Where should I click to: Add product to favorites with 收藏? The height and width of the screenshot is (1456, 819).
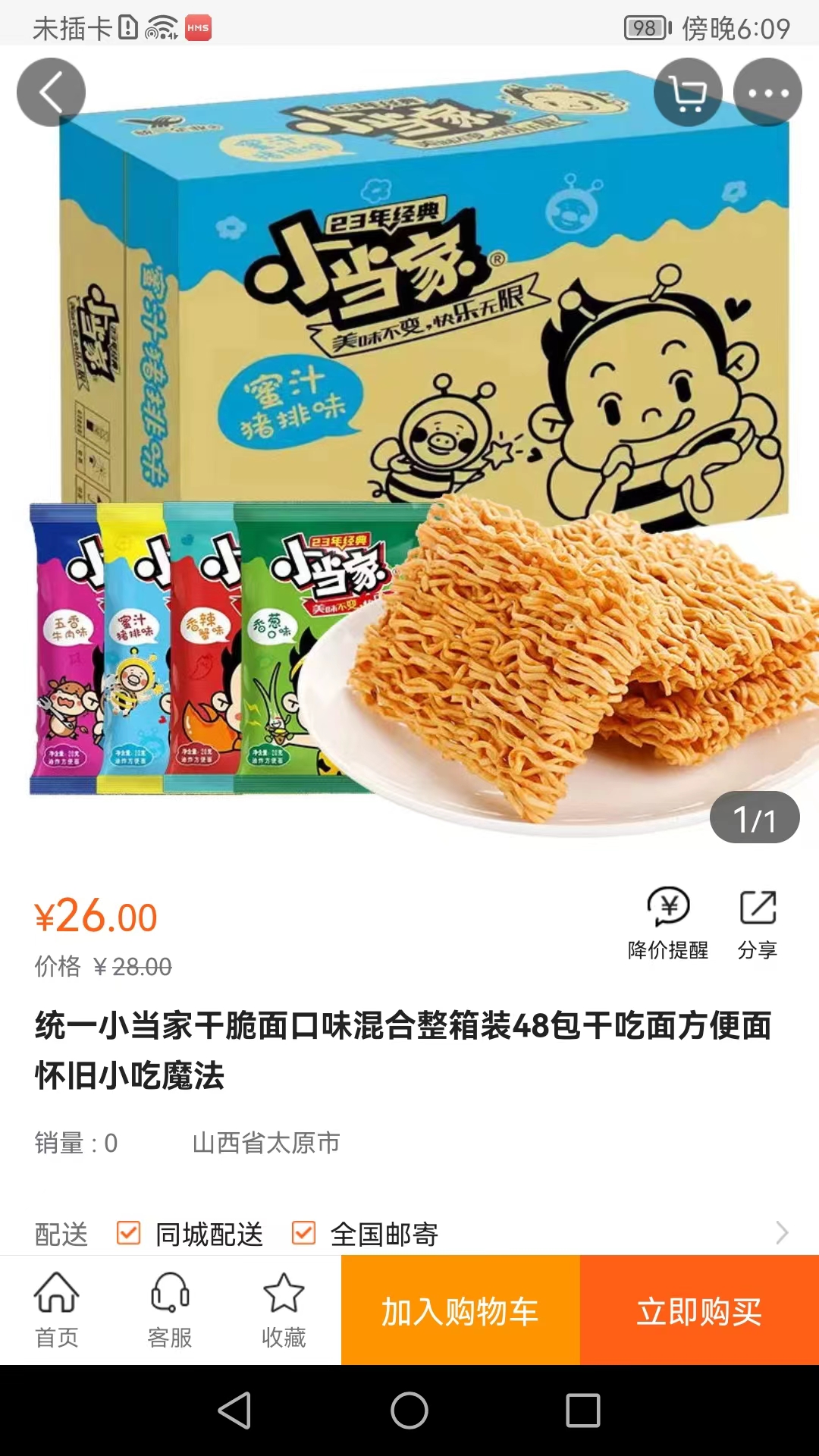point(284,1310)
